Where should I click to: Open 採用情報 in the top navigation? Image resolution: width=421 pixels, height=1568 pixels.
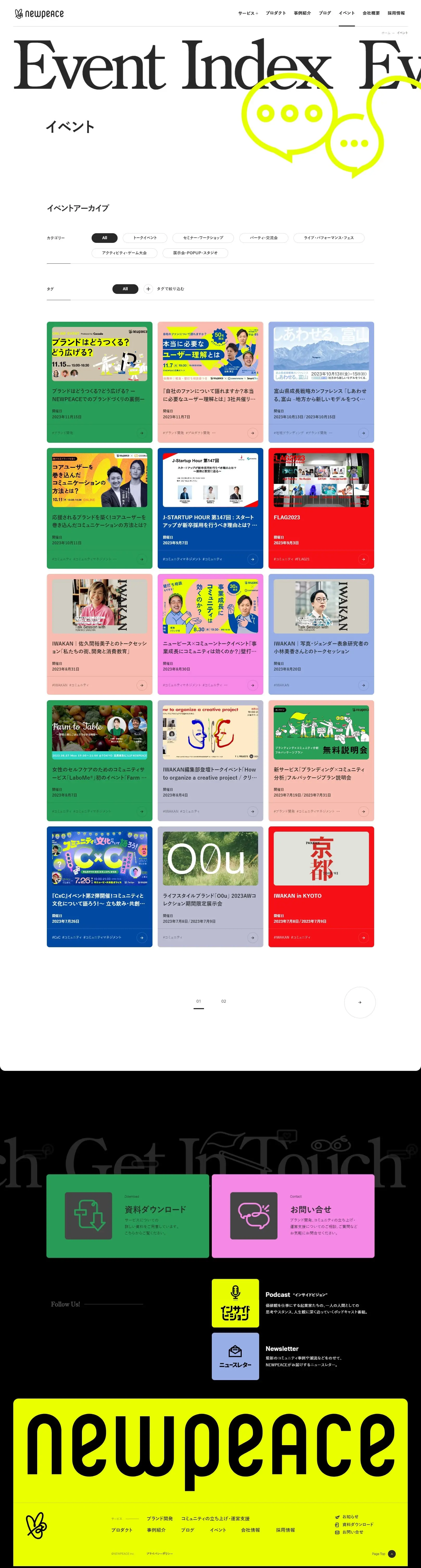396,13
